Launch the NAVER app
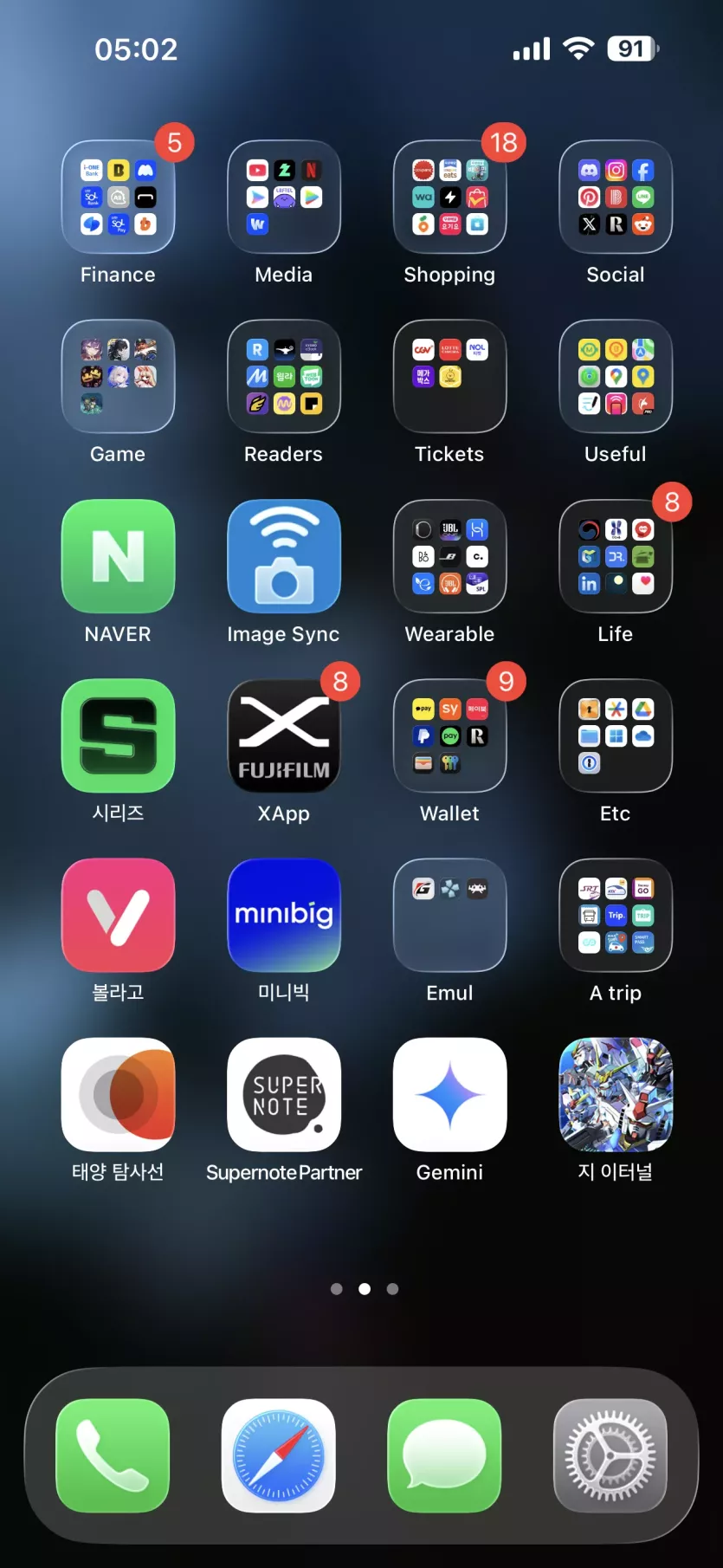The width and height of the screenshot is (723, 1568). click(x=118, y=556)
